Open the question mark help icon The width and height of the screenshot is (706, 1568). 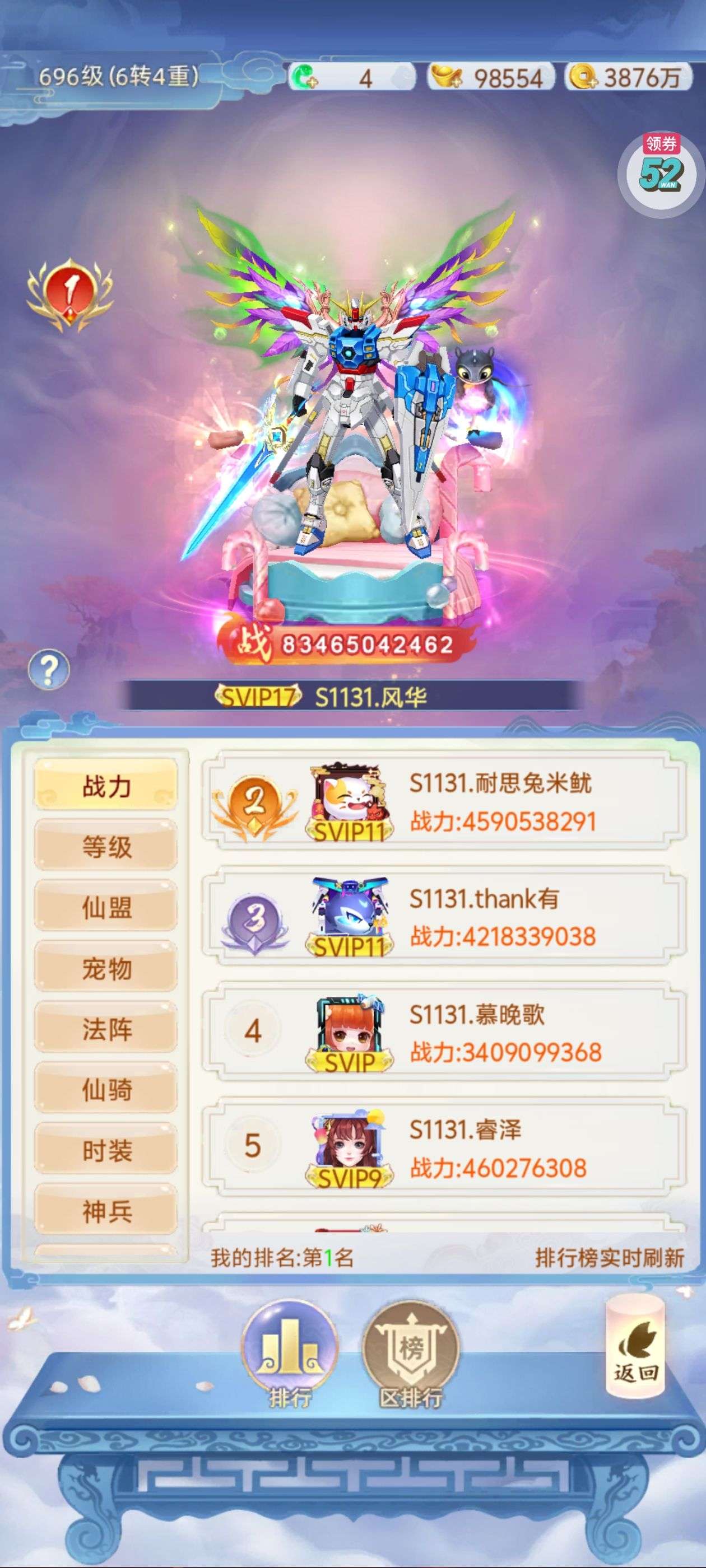click(x=49, y=670)
